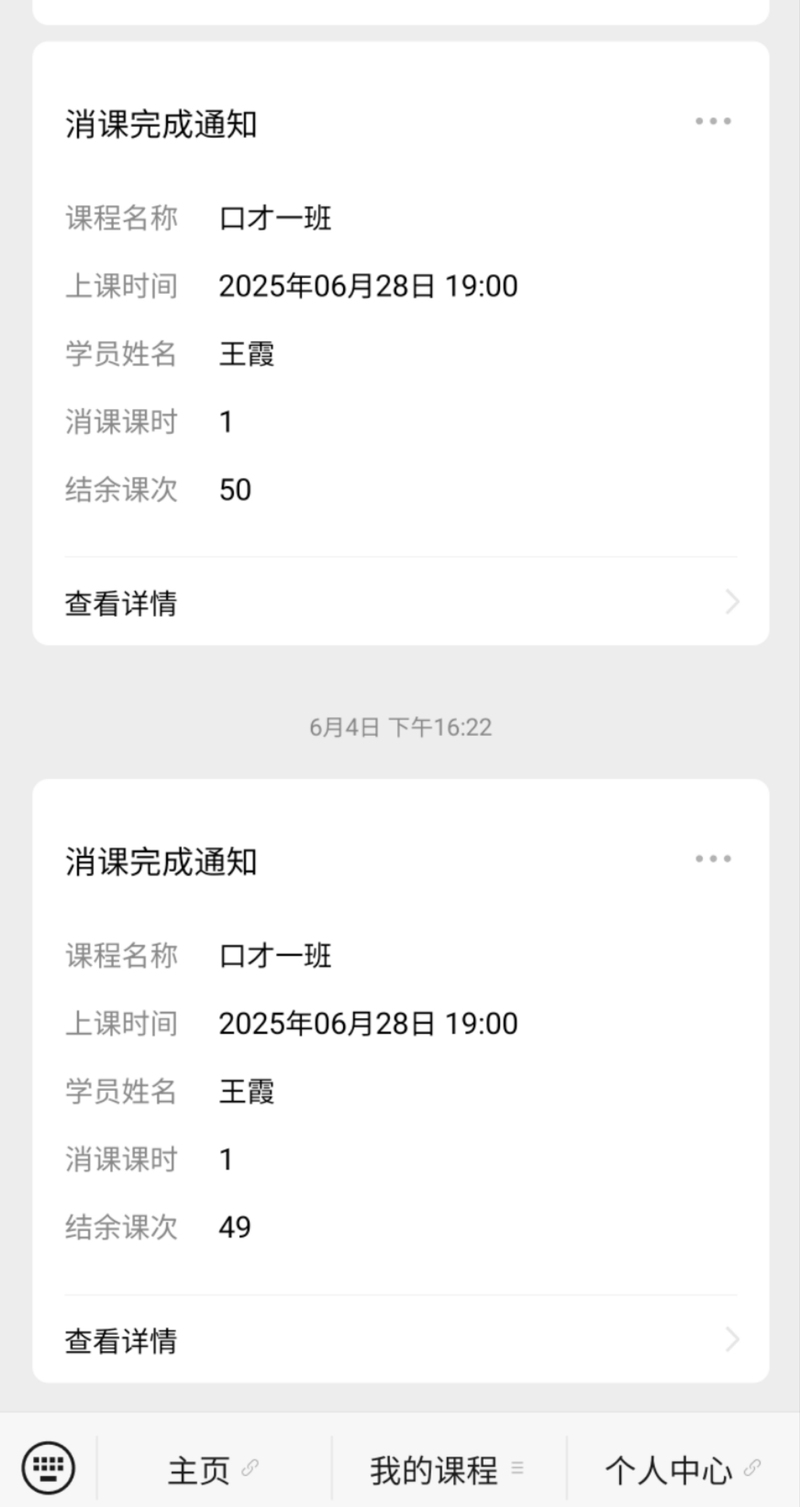Open the more options dots on the 结余课次 49 notice
The height and width of the screenshot is (1507, 800).
pos(713,859)
